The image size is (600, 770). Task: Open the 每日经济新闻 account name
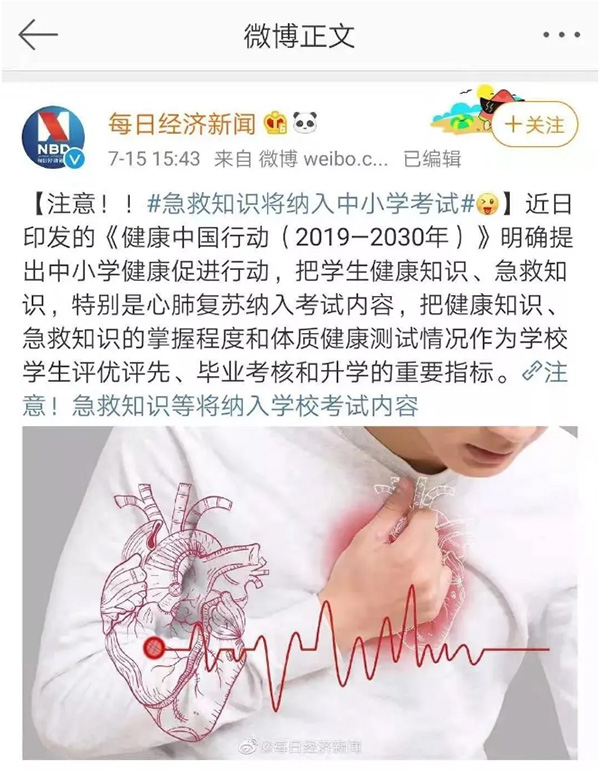(x=180, y=124)
